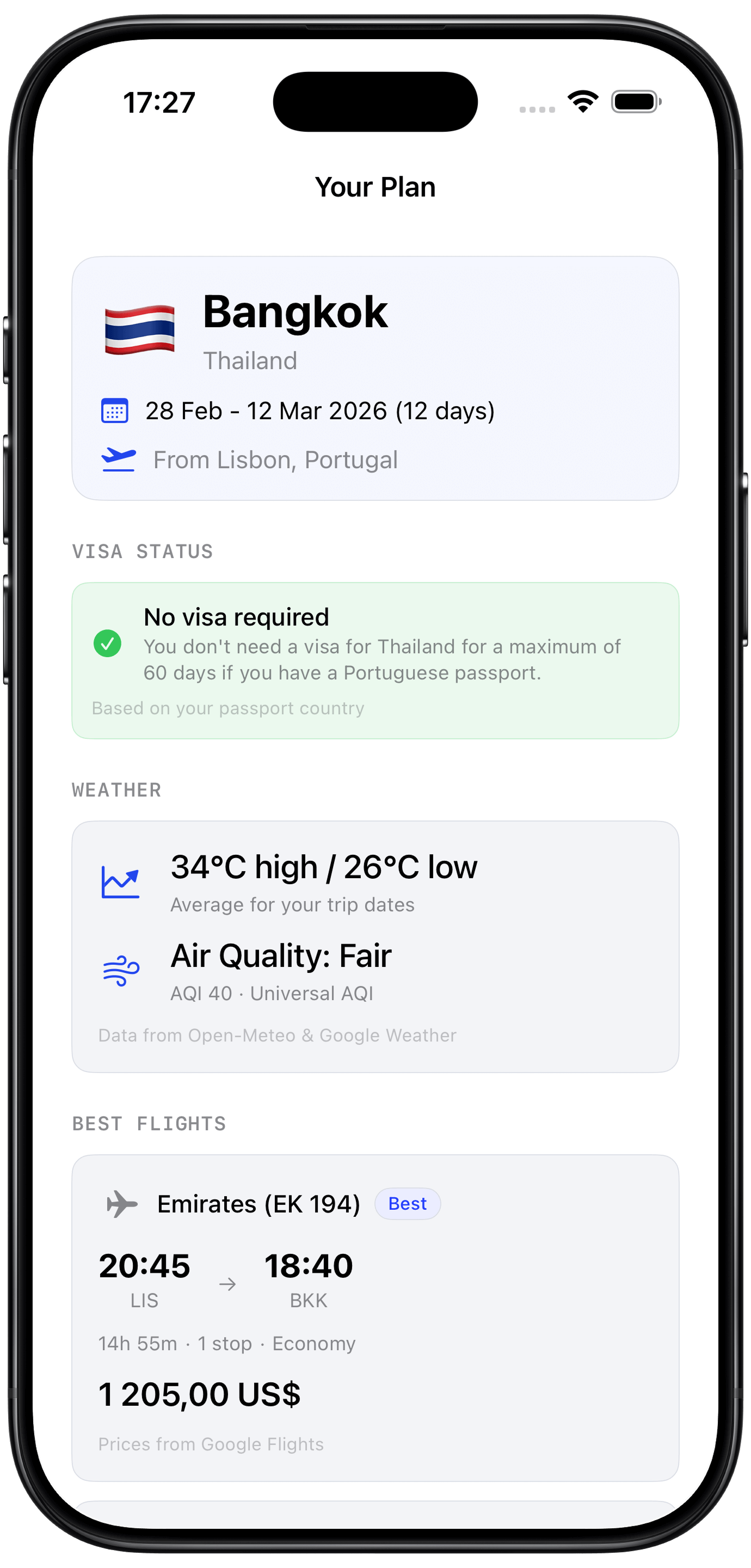
Task: Select the 28 Feb - 12 Mar date range
Action: coord(321,411)
